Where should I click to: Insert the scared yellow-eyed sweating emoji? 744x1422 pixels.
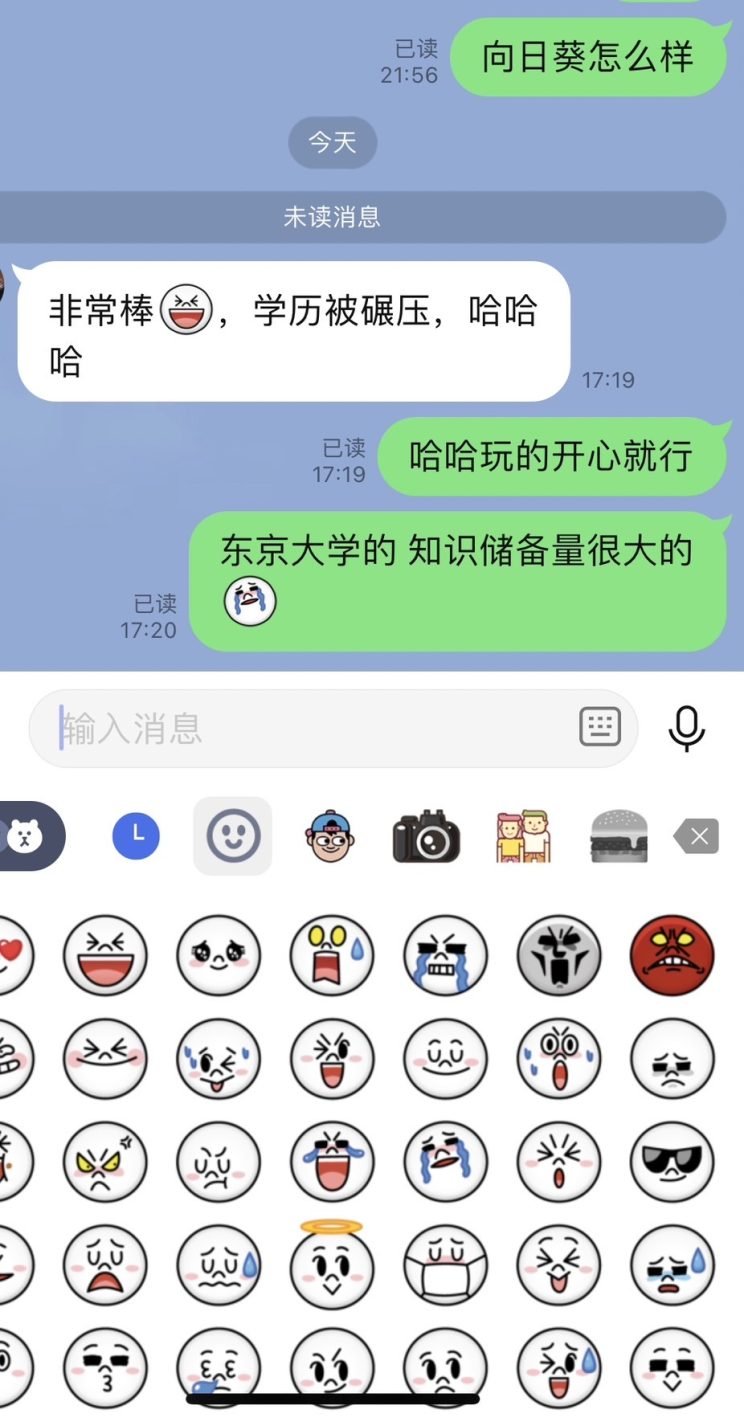point(332,955)
